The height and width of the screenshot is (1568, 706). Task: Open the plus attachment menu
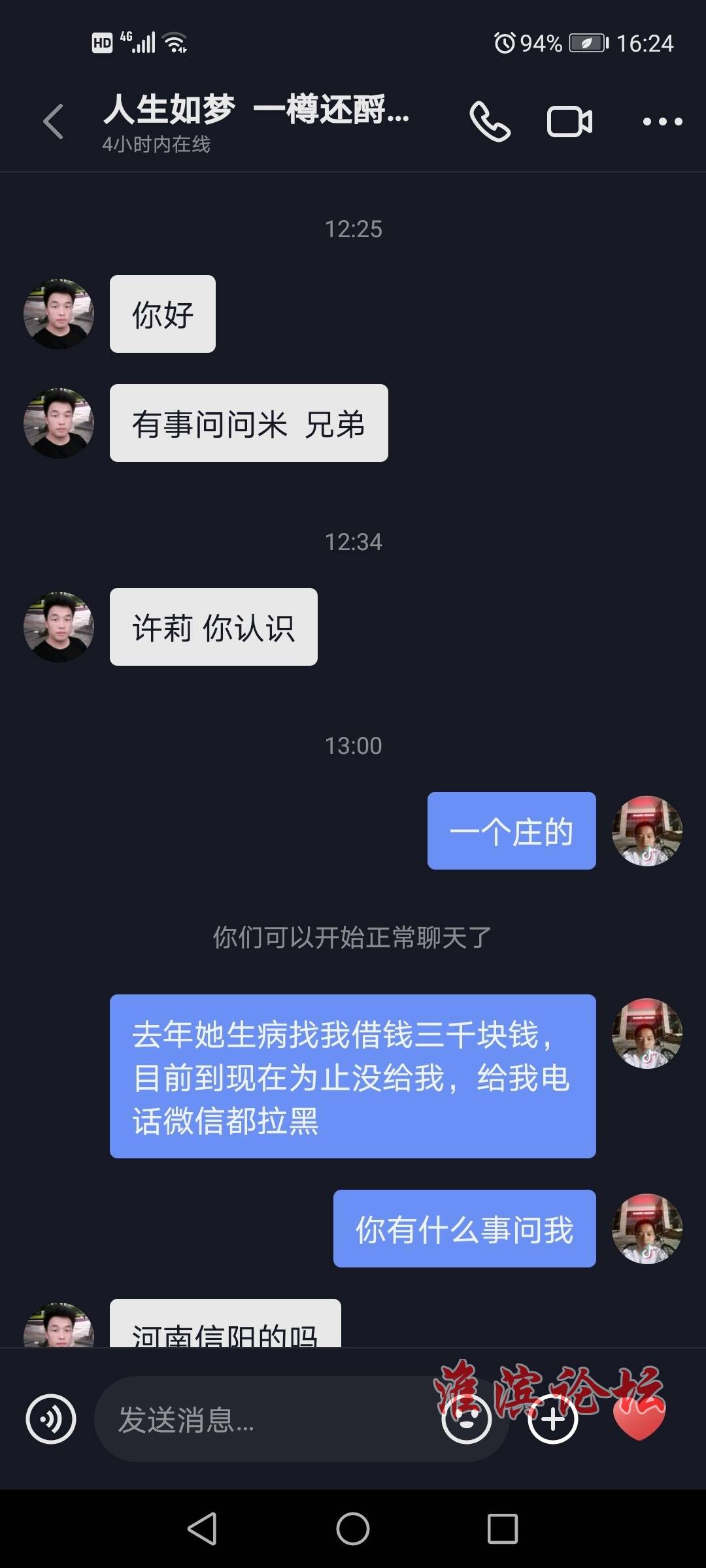point(552,1419)
